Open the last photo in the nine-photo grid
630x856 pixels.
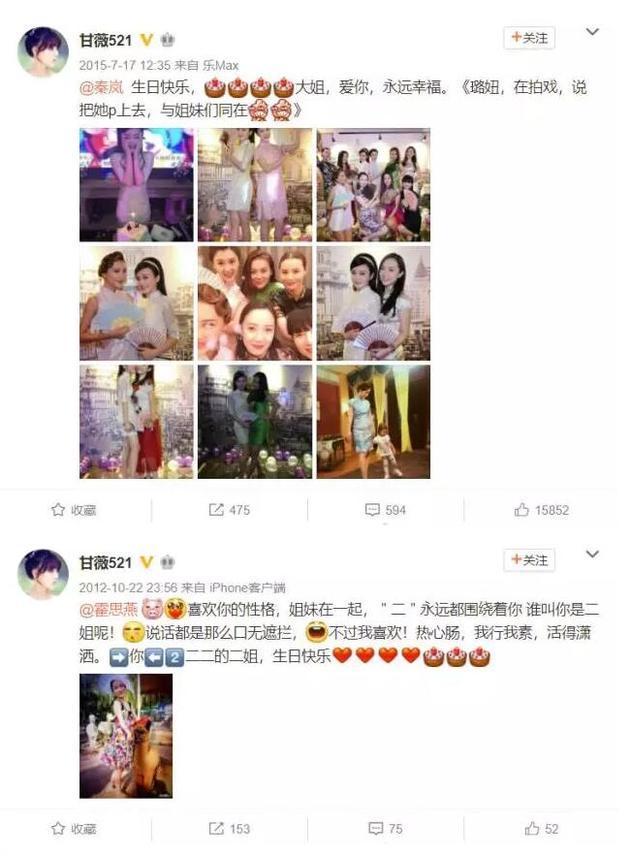tap(373, 421)
